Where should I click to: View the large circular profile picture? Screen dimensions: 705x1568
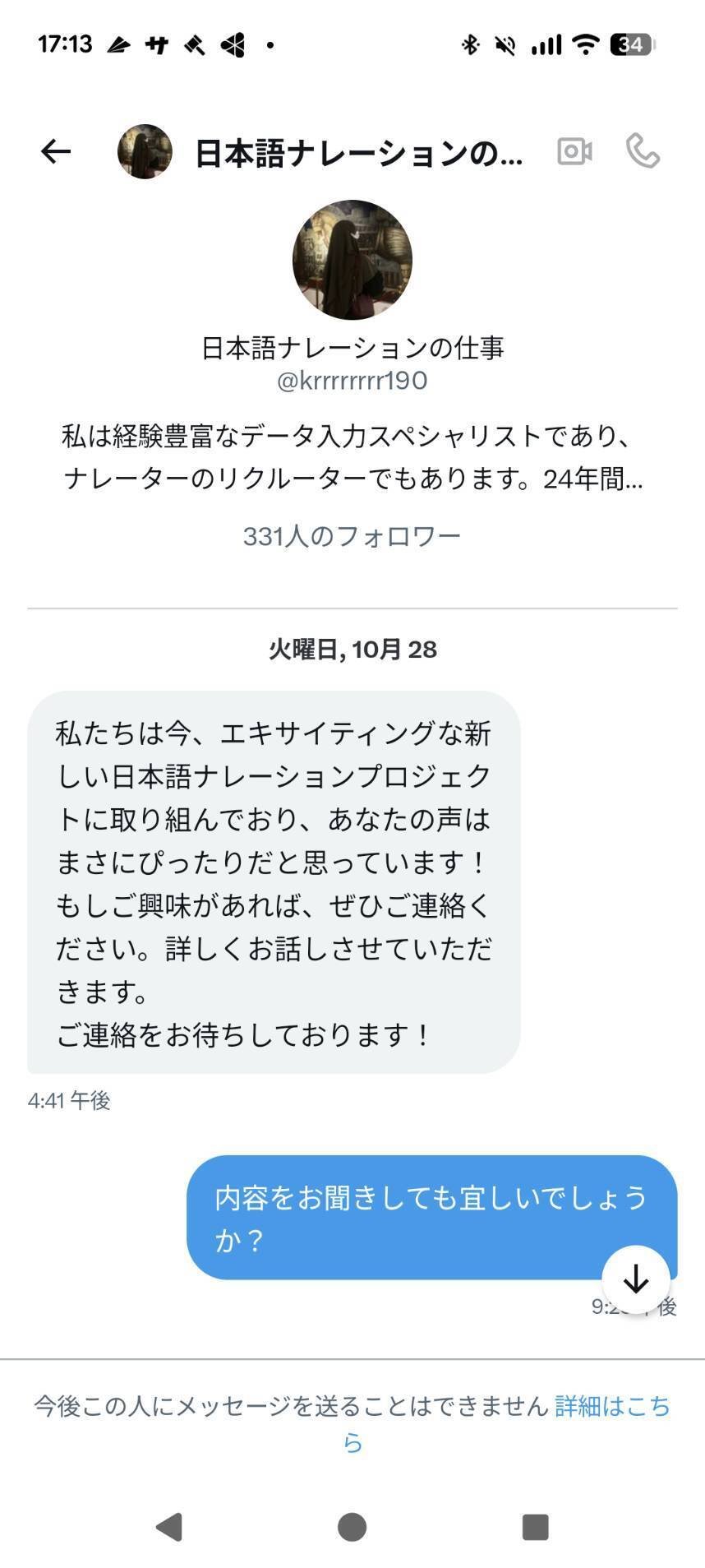point(352,257)
